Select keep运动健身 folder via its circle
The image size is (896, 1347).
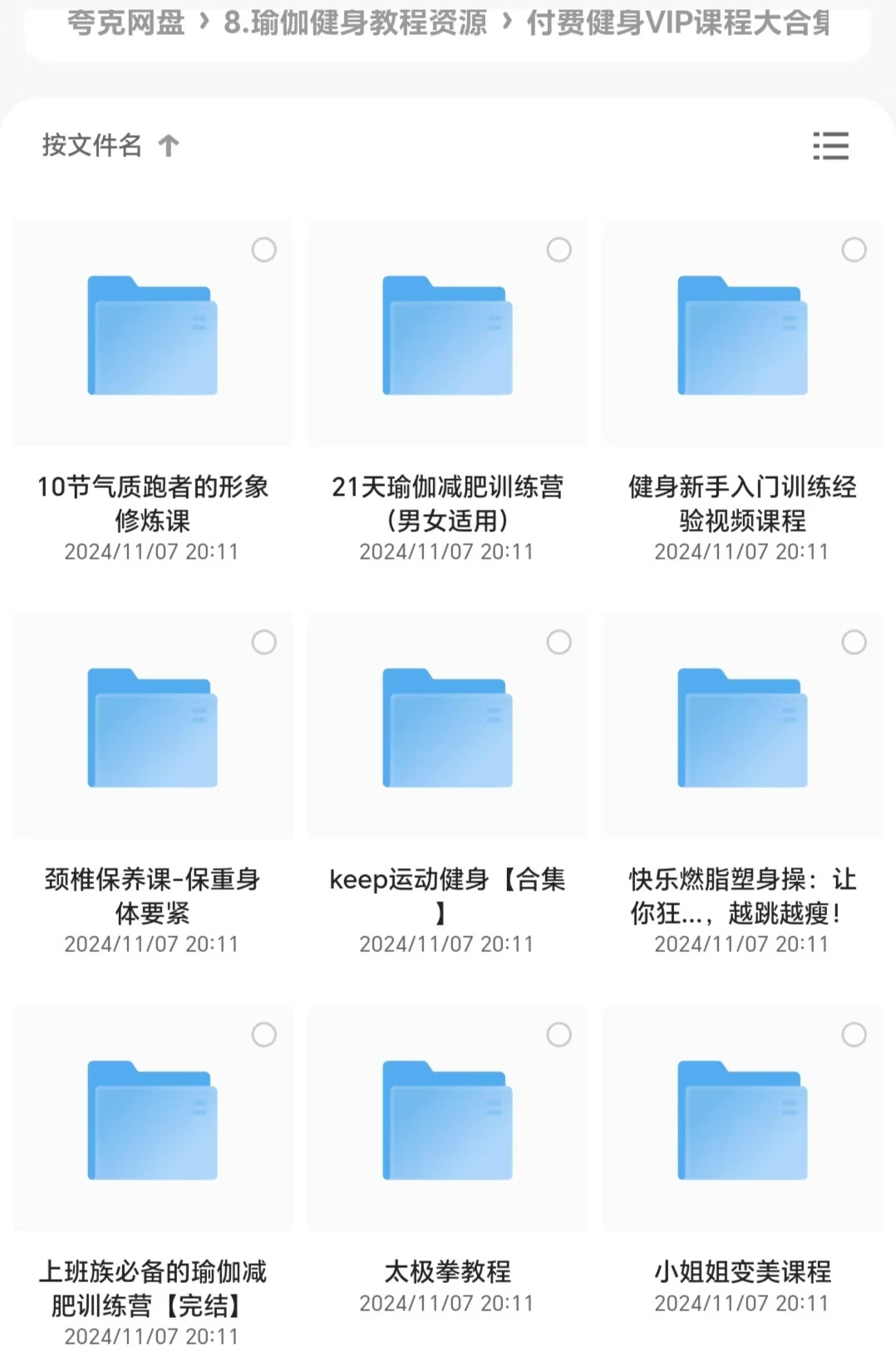(559, 642)
